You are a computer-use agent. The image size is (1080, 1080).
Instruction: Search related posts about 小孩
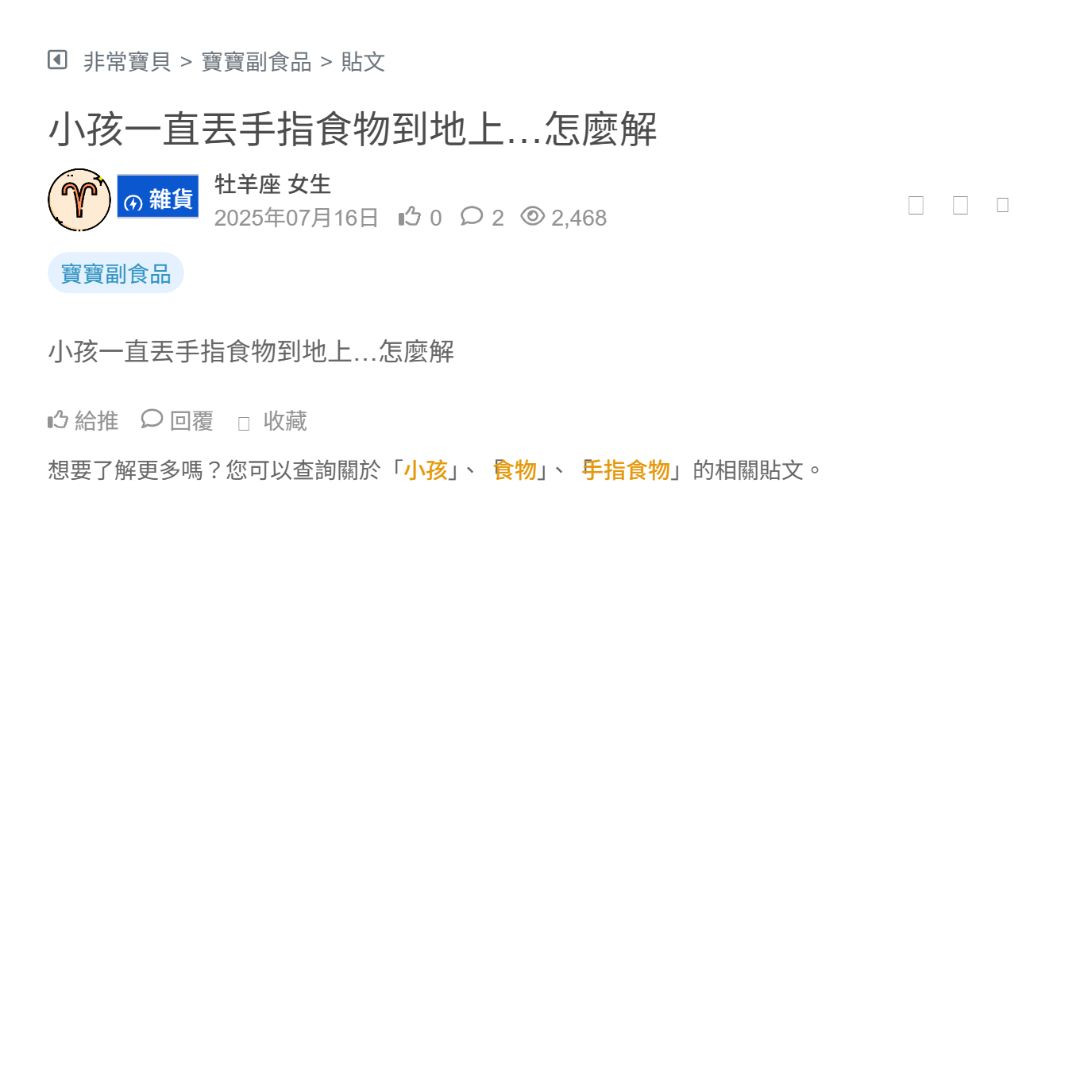[x=425, y=470]
